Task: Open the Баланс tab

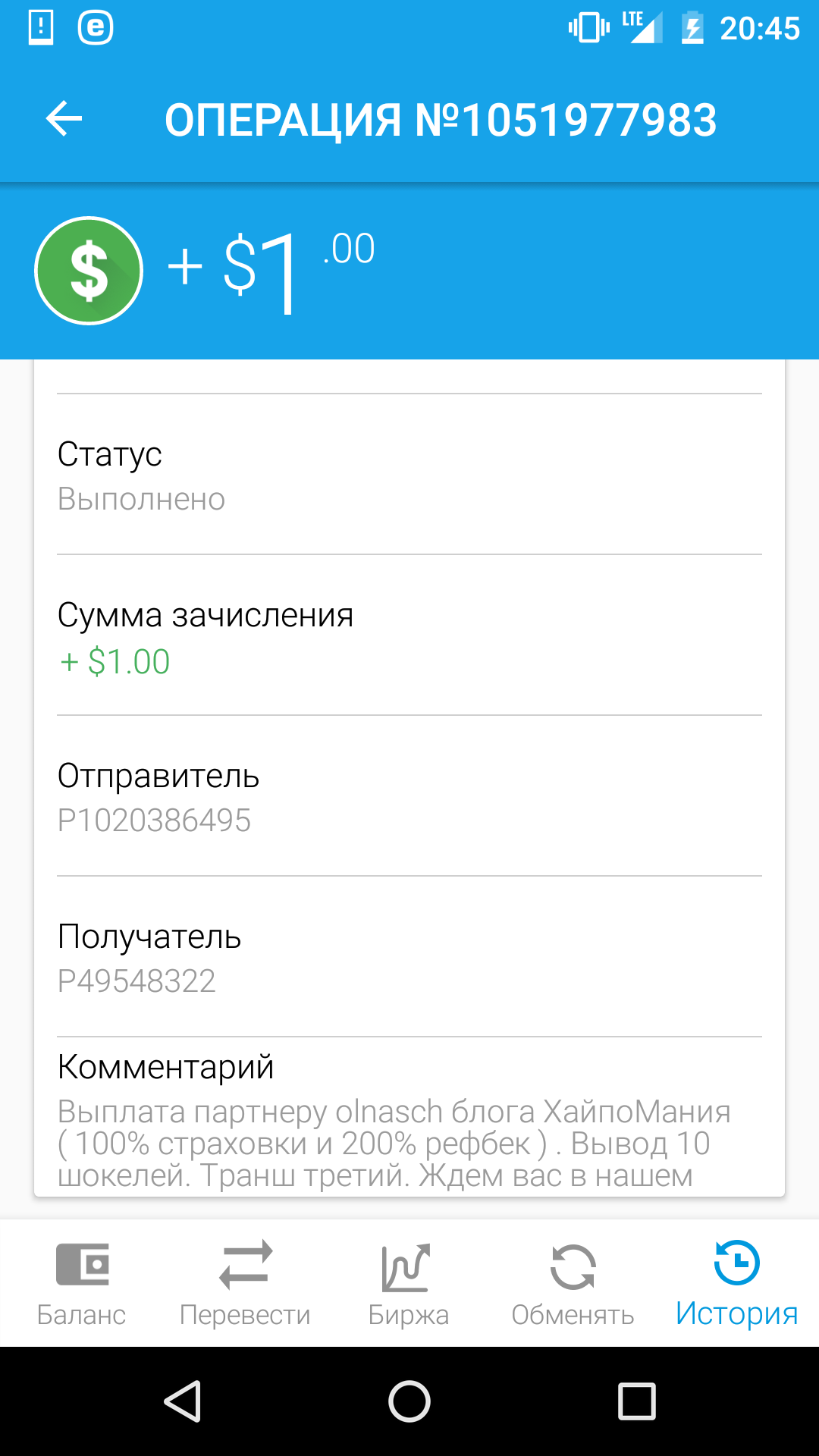Action: 82,1283
